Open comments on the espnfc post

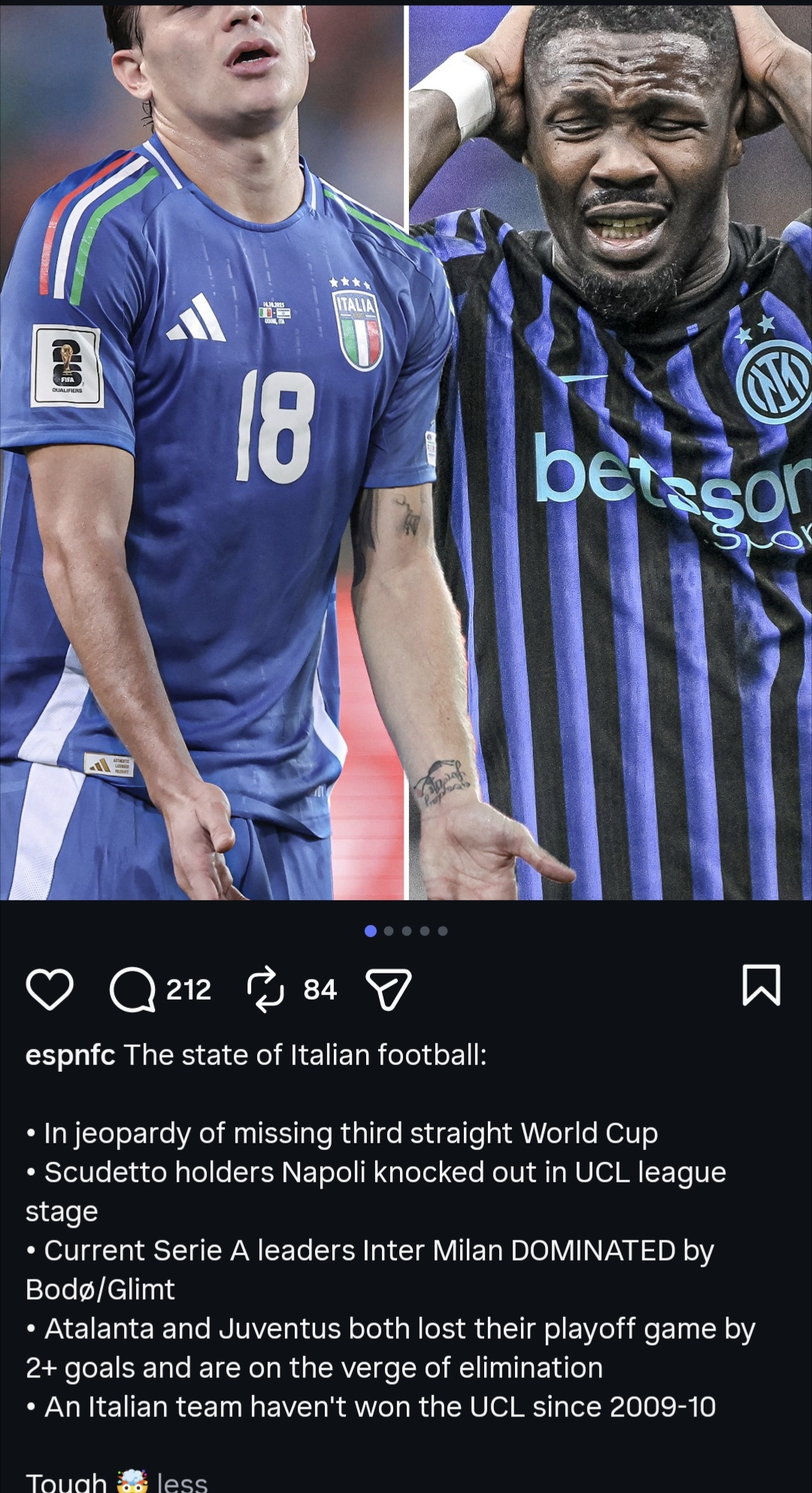click(132, 989)
